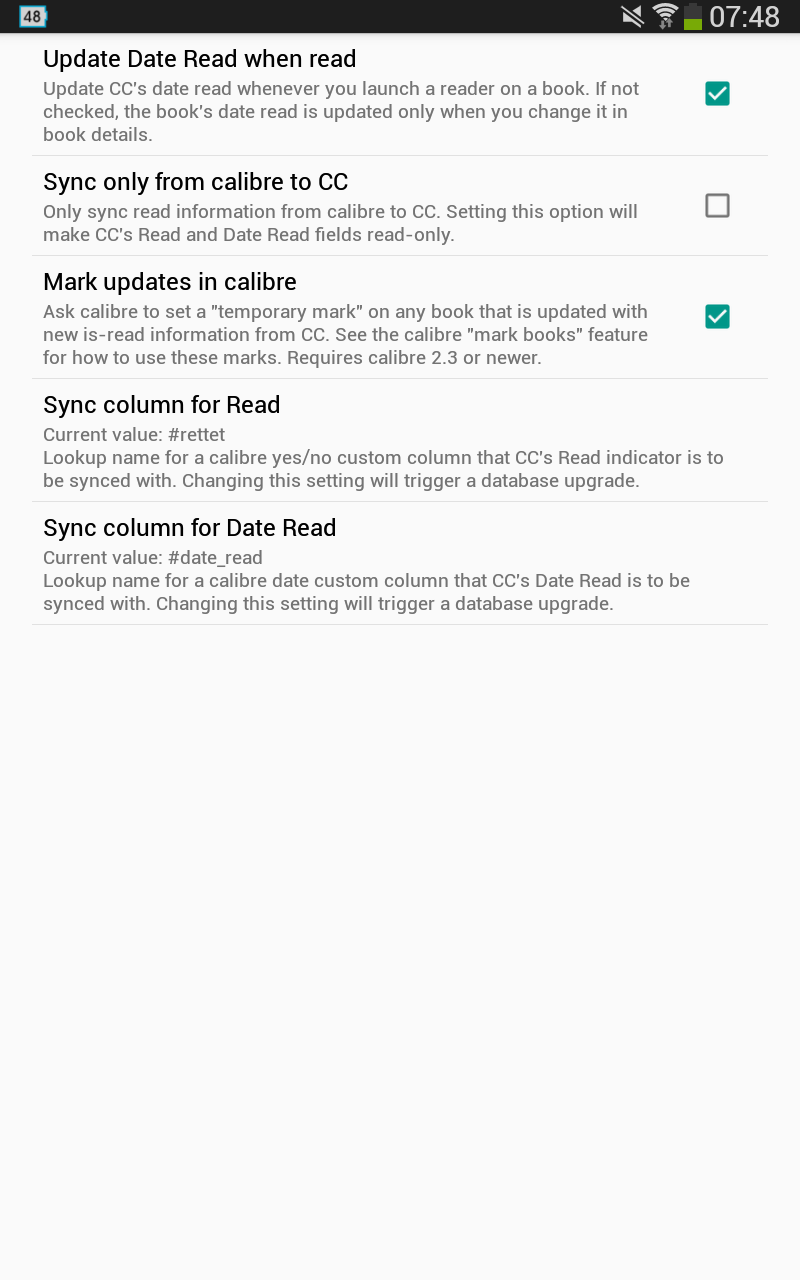Open Sync column for Read setting

pos(400,440)
